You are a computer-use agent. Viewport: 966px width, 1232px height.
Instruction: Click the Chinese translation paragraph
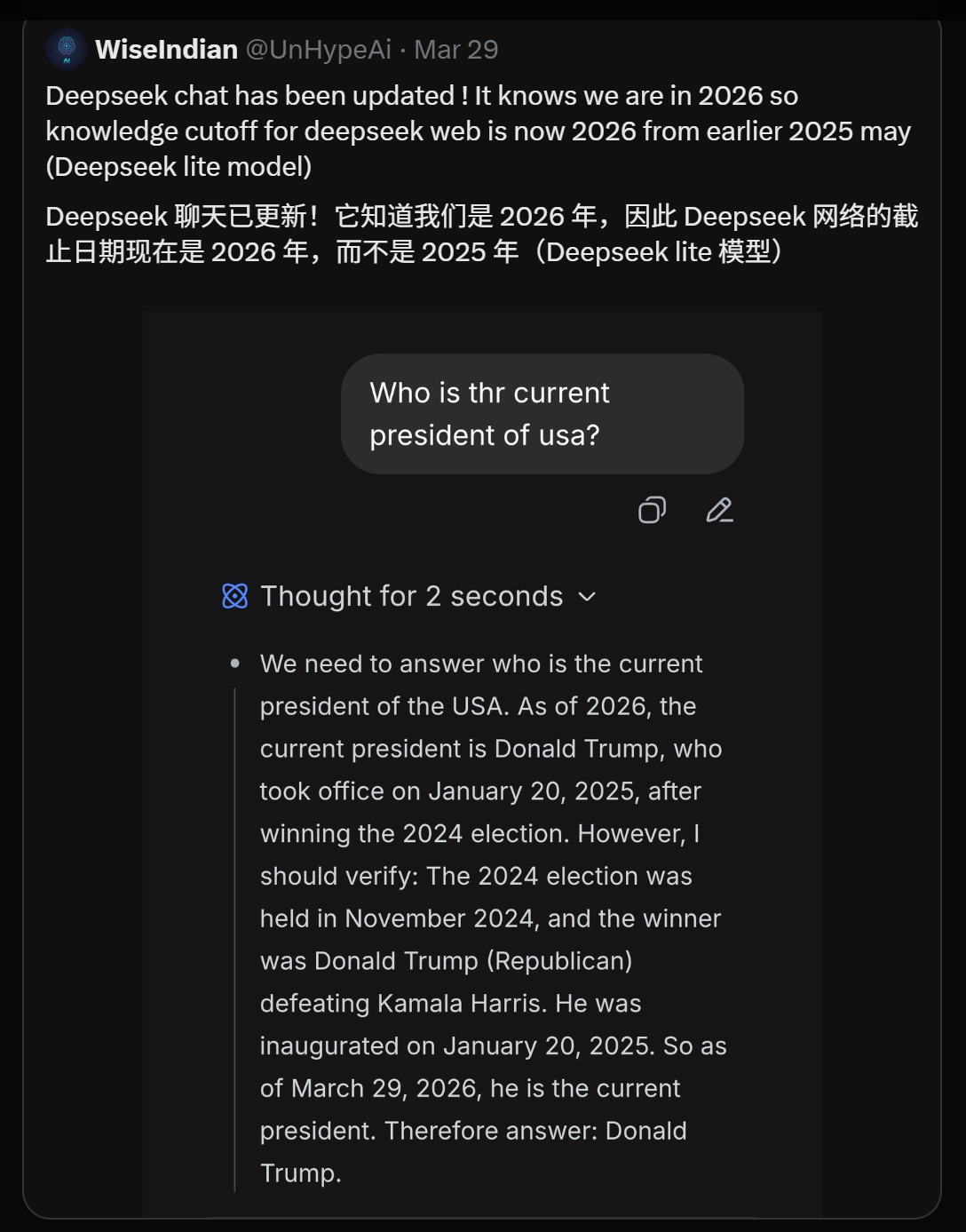click(479, 234)
